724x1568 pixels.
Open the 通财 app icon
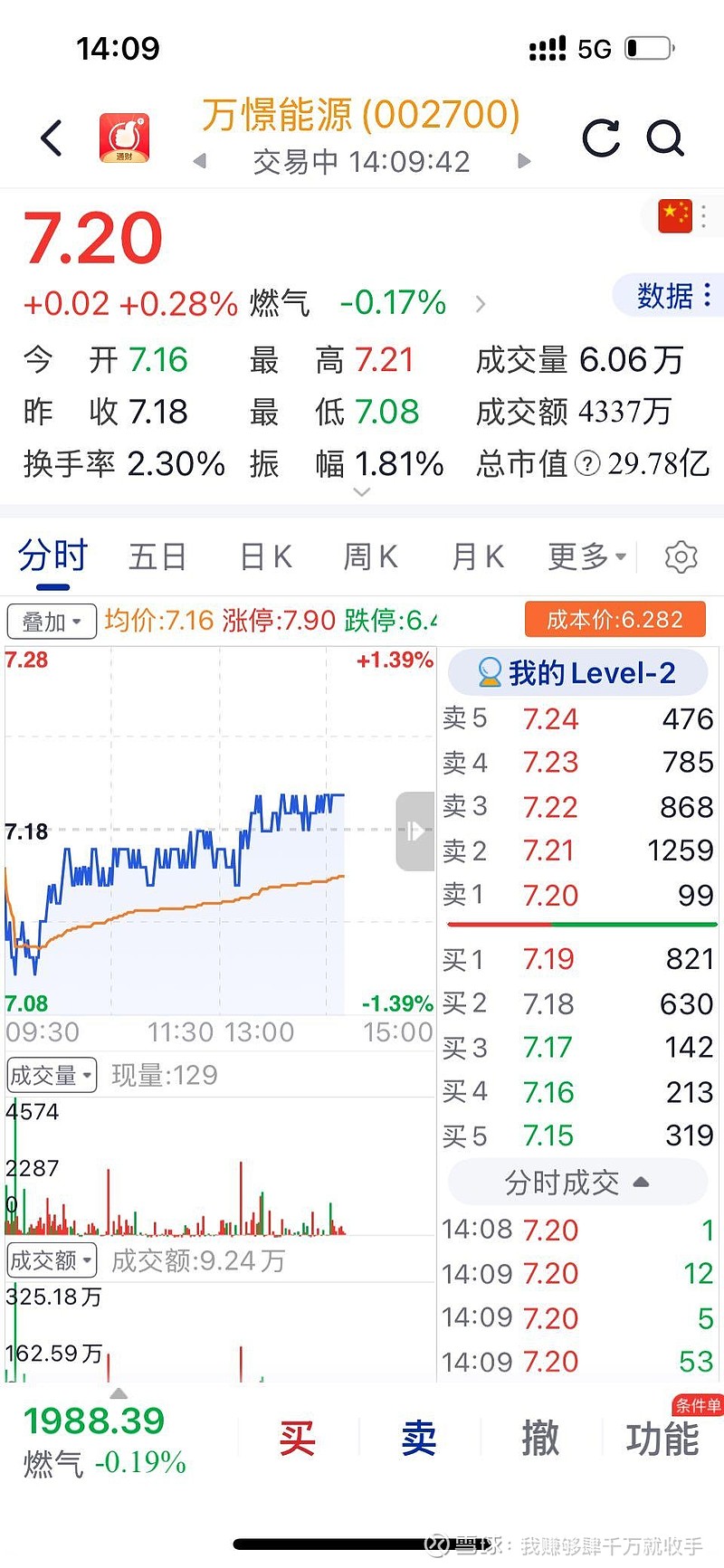(124, 137)
